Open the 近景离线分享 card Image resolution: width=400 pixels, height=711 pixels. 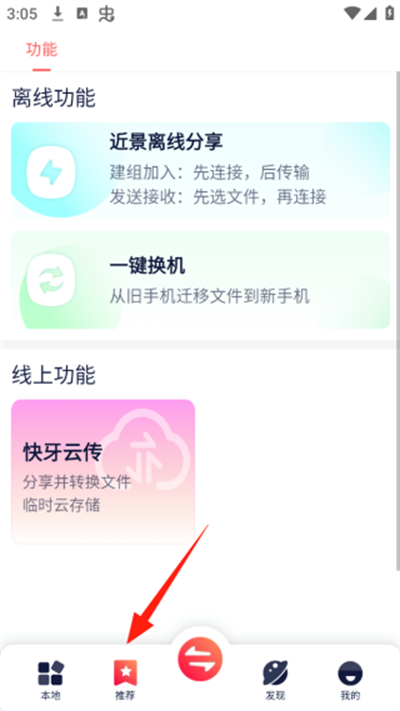point(200,171)
